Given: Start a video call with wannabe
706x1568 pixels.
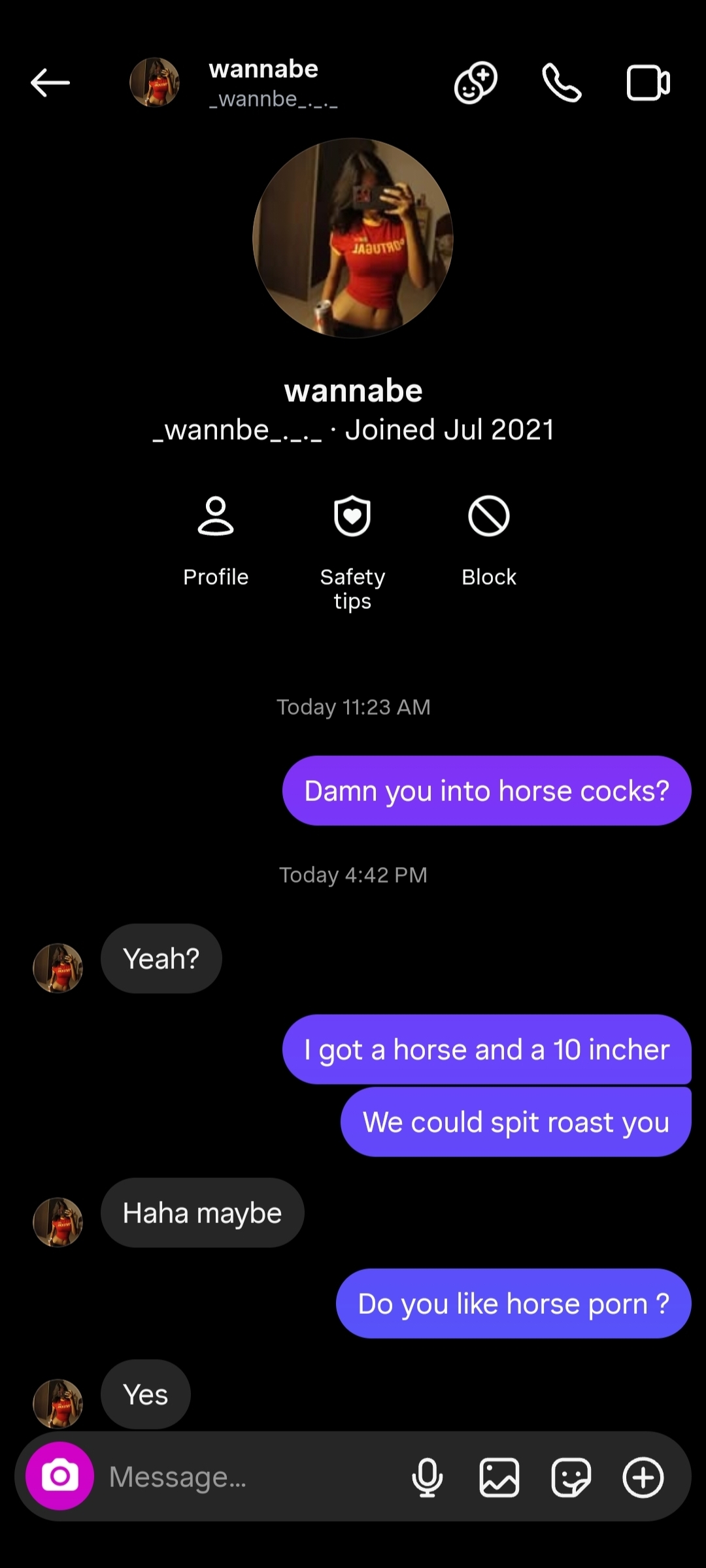Looking at the screenshot, I should (648, 82).
